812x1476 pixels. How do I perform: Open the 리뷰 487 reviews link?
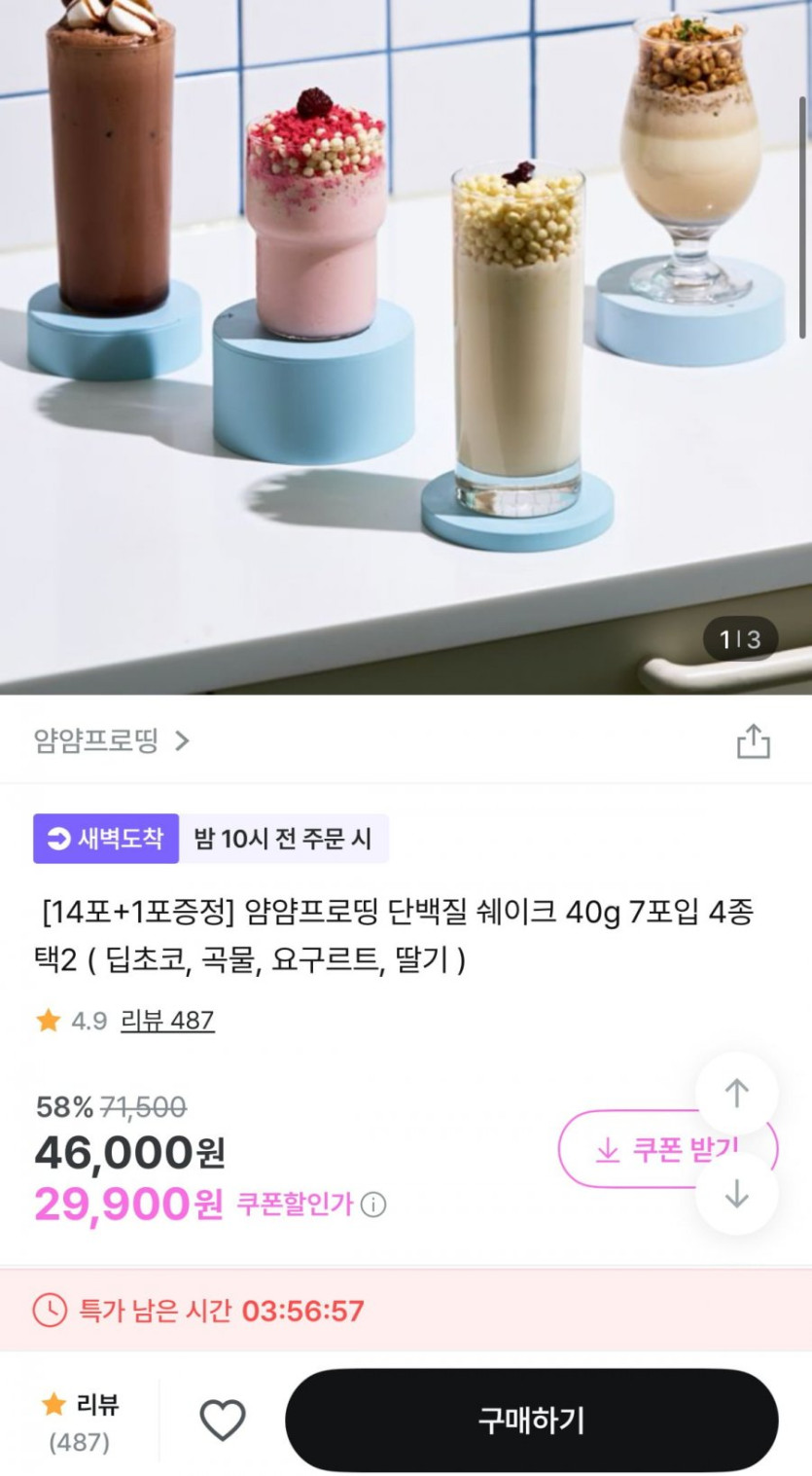[167, 1021]
